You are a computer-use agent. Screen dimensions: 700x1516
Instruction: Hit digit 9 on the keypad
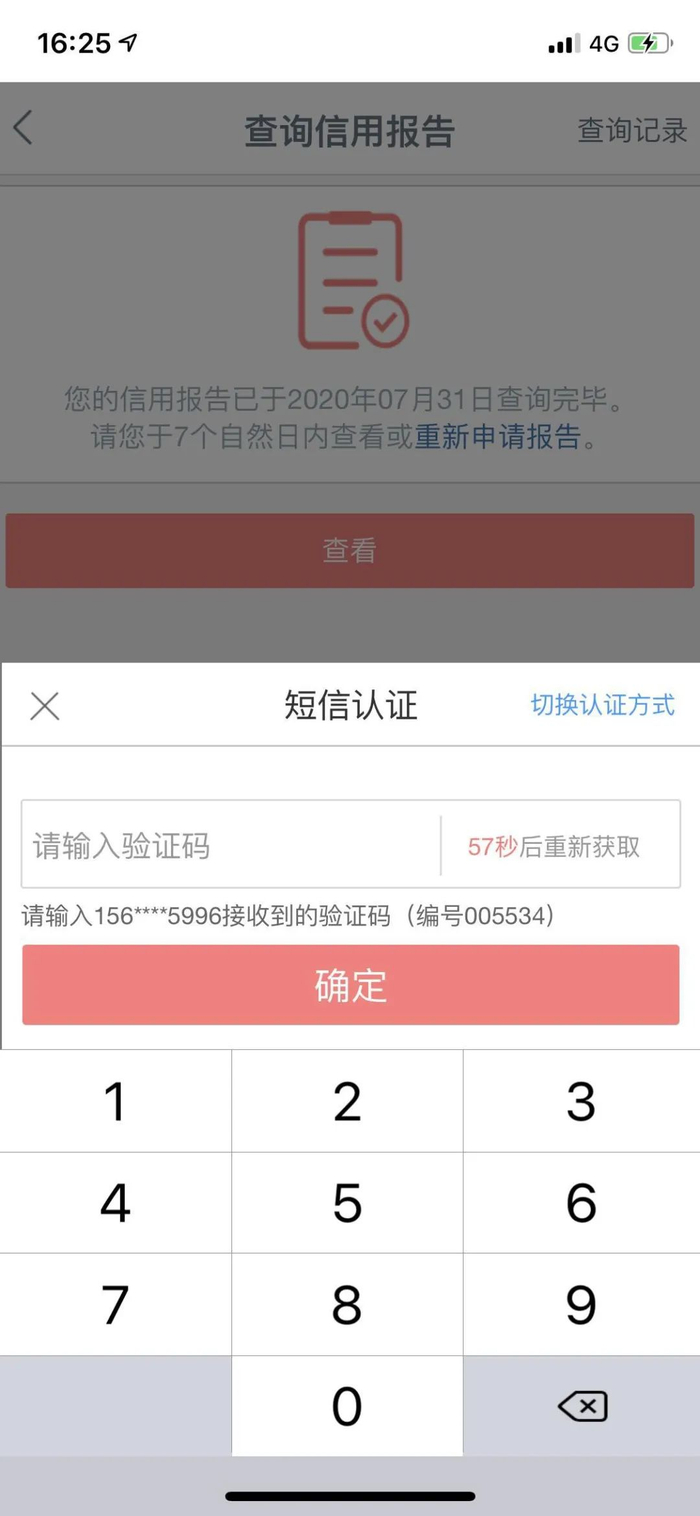(x=582, y=1304)
